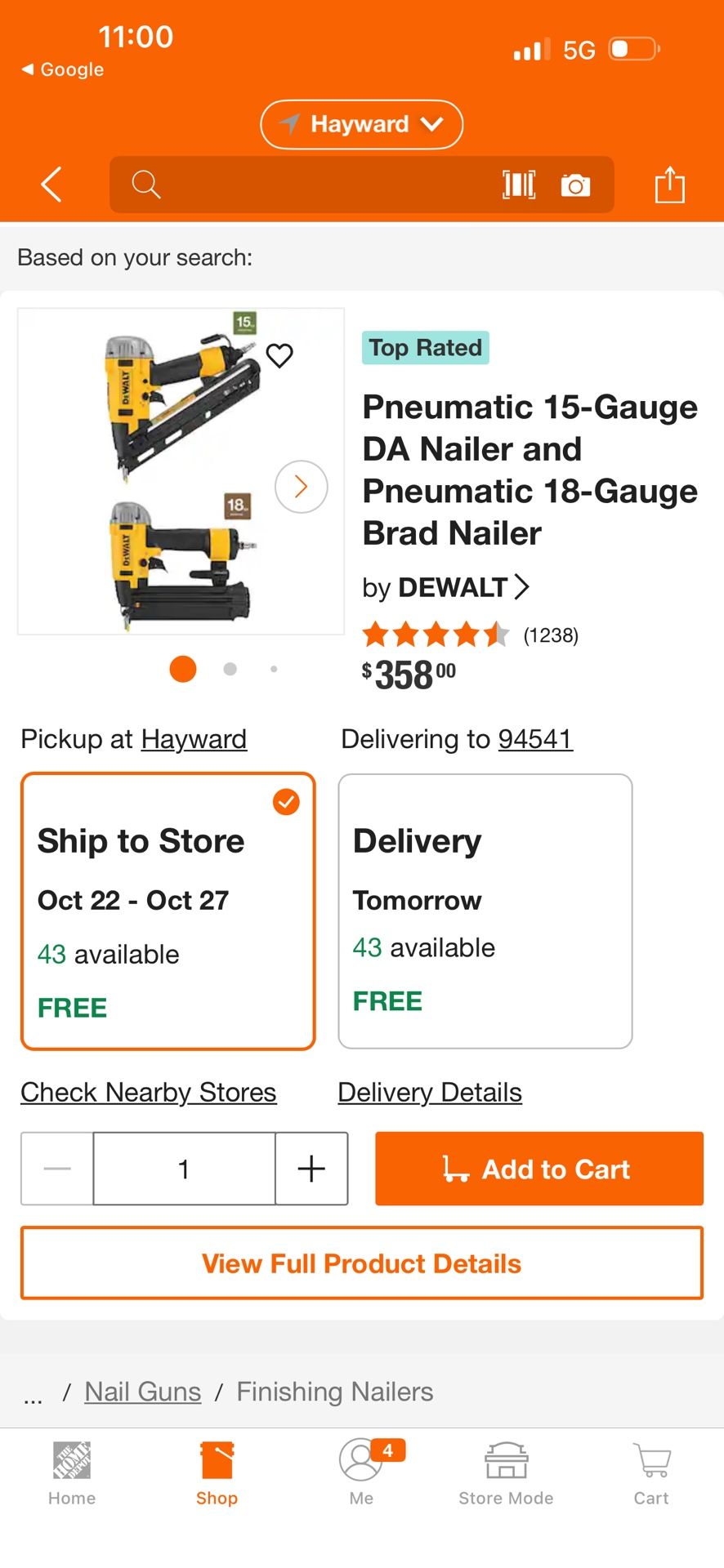Tap the back arrow navigation icon
The height and width of the screenshot is (1568, 724).
(51, 185)
